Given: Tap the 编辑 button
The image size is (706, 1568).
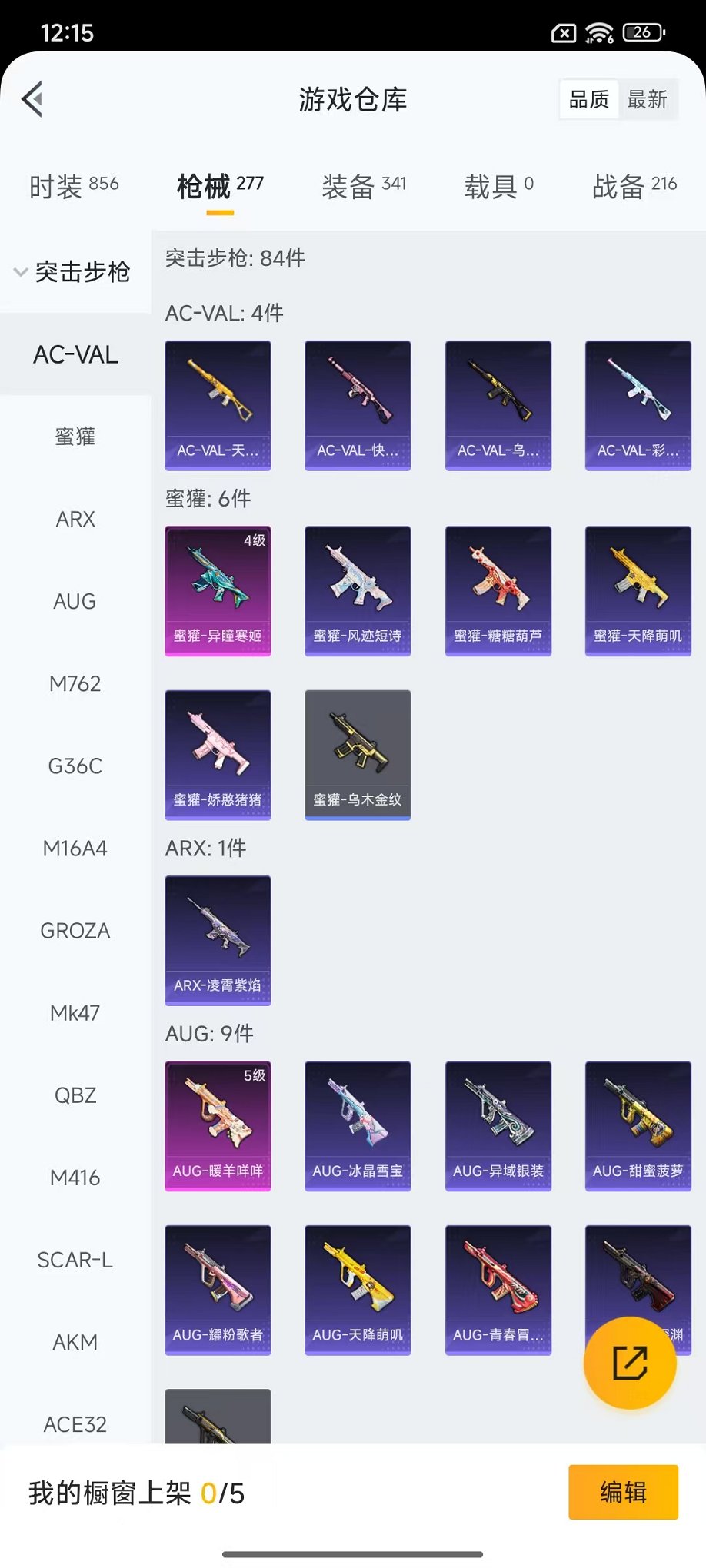Looking at the screenshot, I should [x=623, y=1492].
